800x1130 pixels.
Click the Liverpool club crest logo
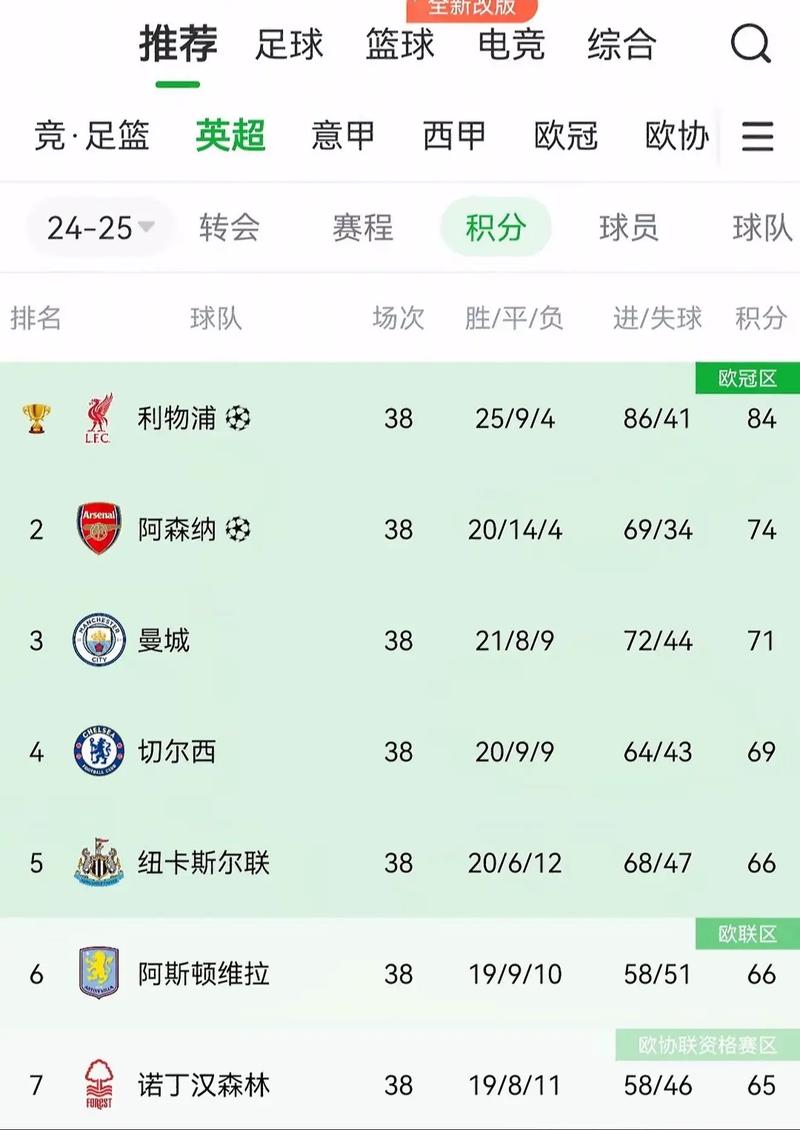[x=96, y=419]
